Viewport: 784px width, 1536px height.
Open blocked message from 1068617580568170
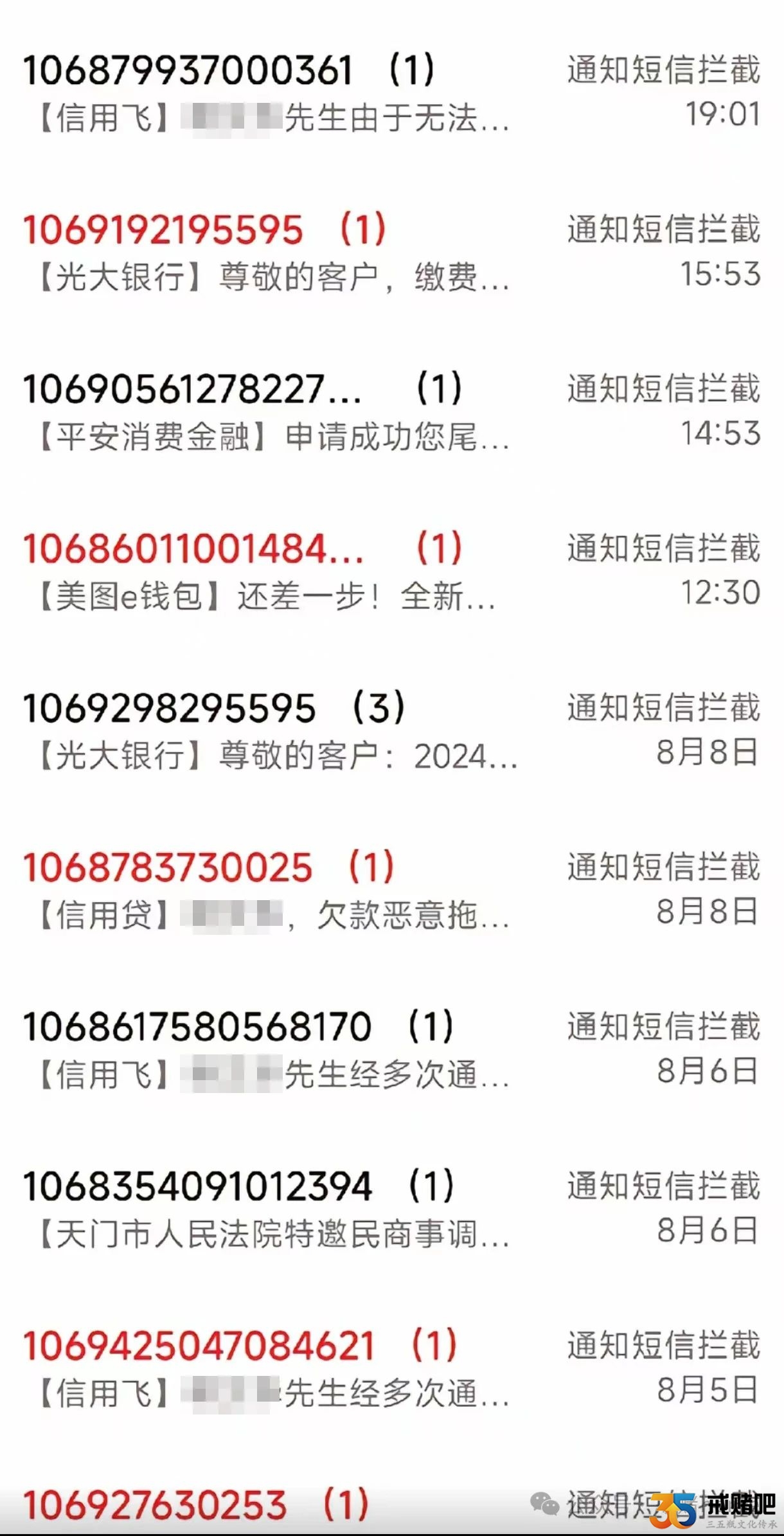(392, 1050)
